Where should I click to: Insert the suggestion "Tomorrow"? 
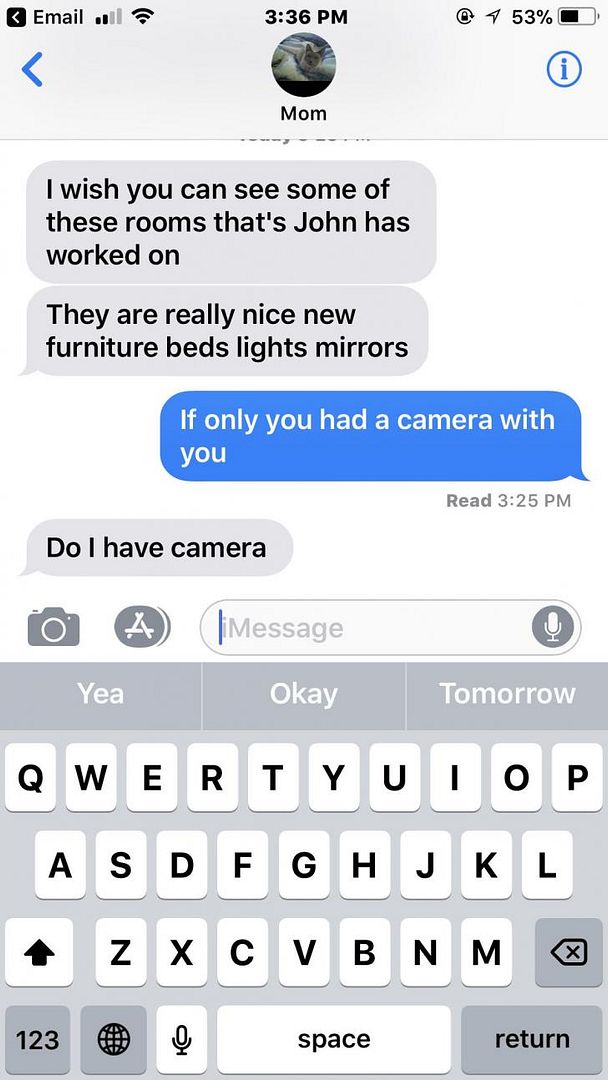(507, 694)
